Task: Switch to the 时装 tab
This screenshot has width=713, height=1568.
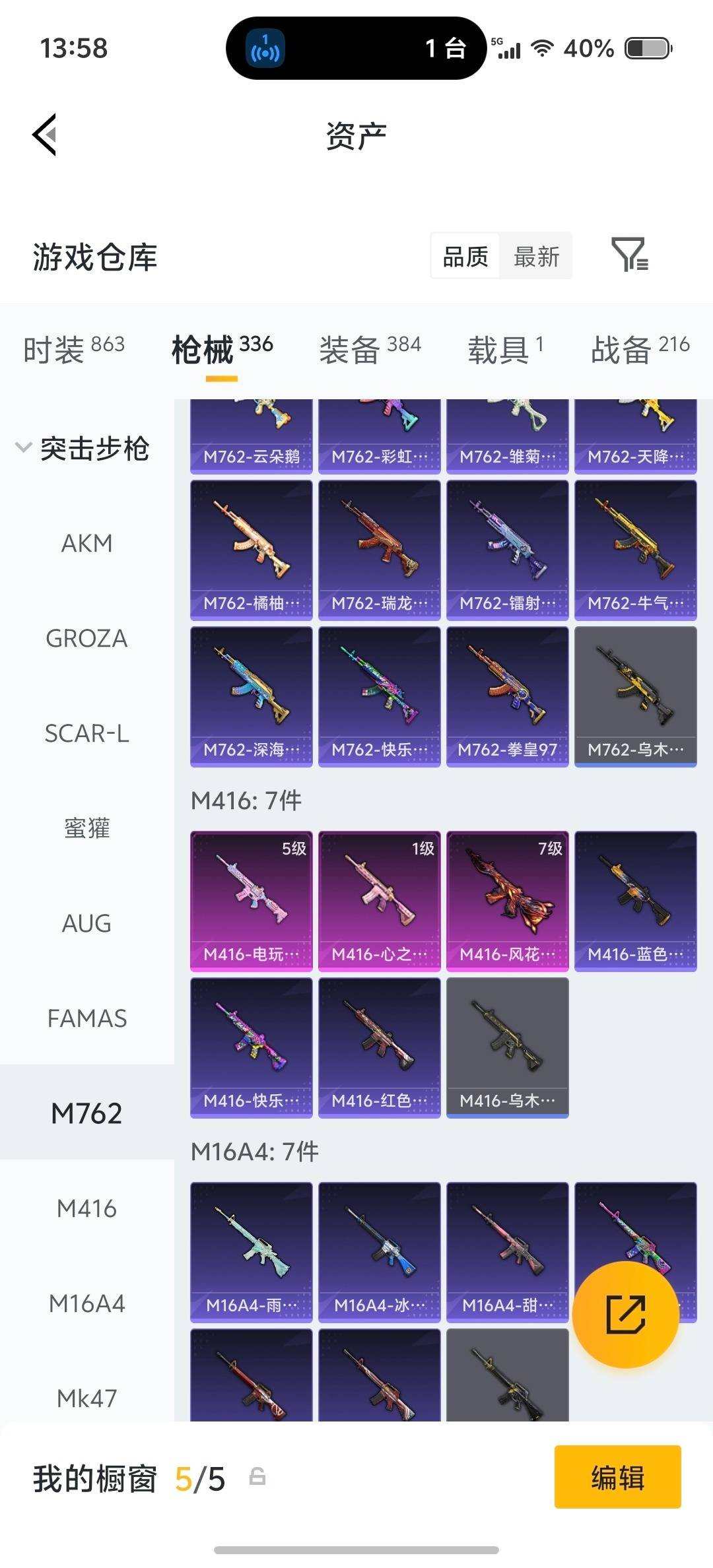Action: (x=73, y=348)
